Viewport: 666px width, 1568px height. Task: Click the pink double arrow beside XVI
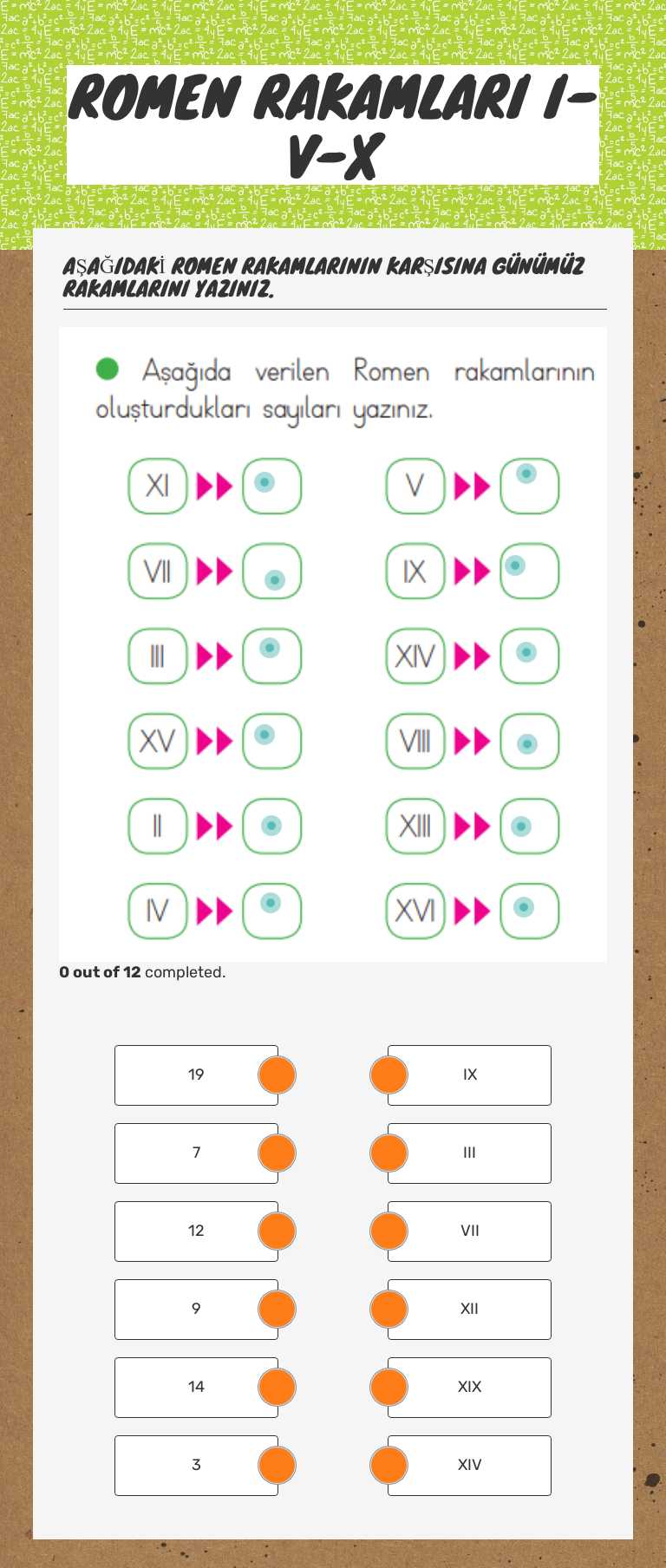click(x=471, y=911)
